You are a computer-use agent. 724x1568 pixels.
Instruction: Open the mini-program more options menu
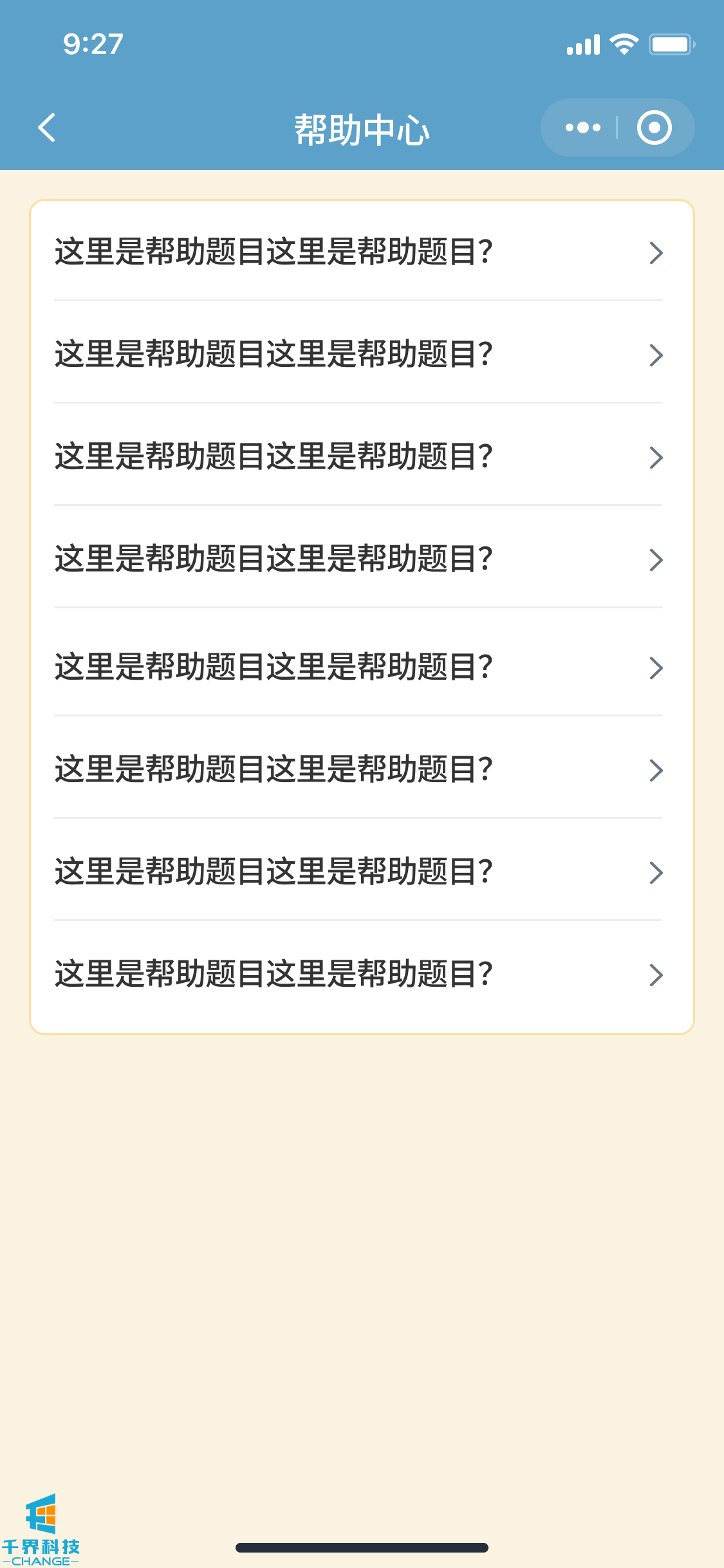point(582,127)
